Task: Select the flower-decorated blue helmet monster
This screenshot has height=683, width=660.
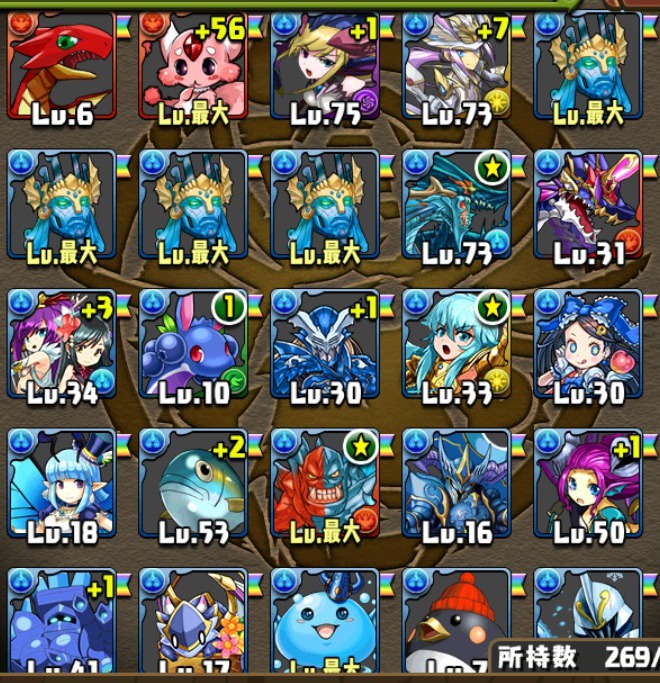Action: (194, 620)
